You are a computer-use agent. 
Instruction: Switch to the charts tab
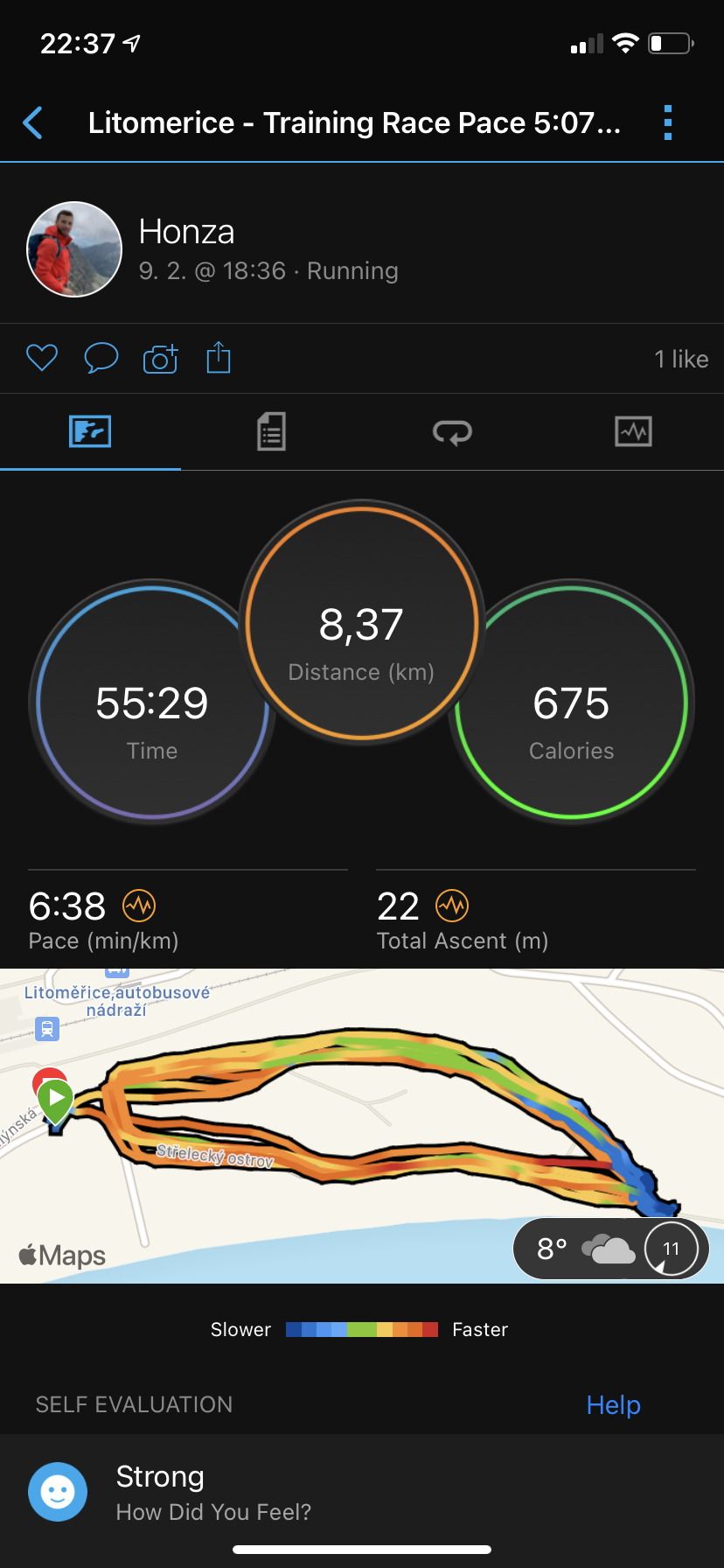(633, 431)
